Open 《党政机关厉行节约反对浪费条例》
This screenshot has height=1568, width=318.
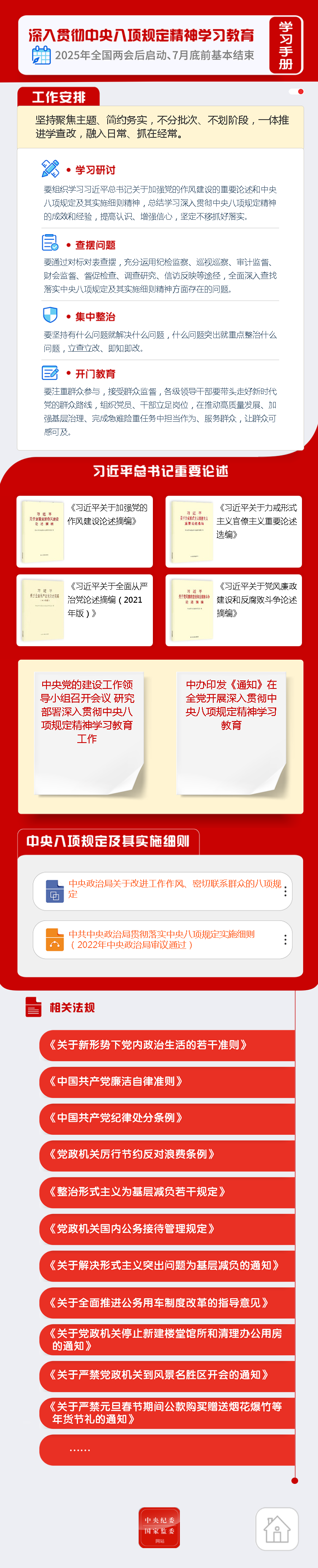(166, 1155)
